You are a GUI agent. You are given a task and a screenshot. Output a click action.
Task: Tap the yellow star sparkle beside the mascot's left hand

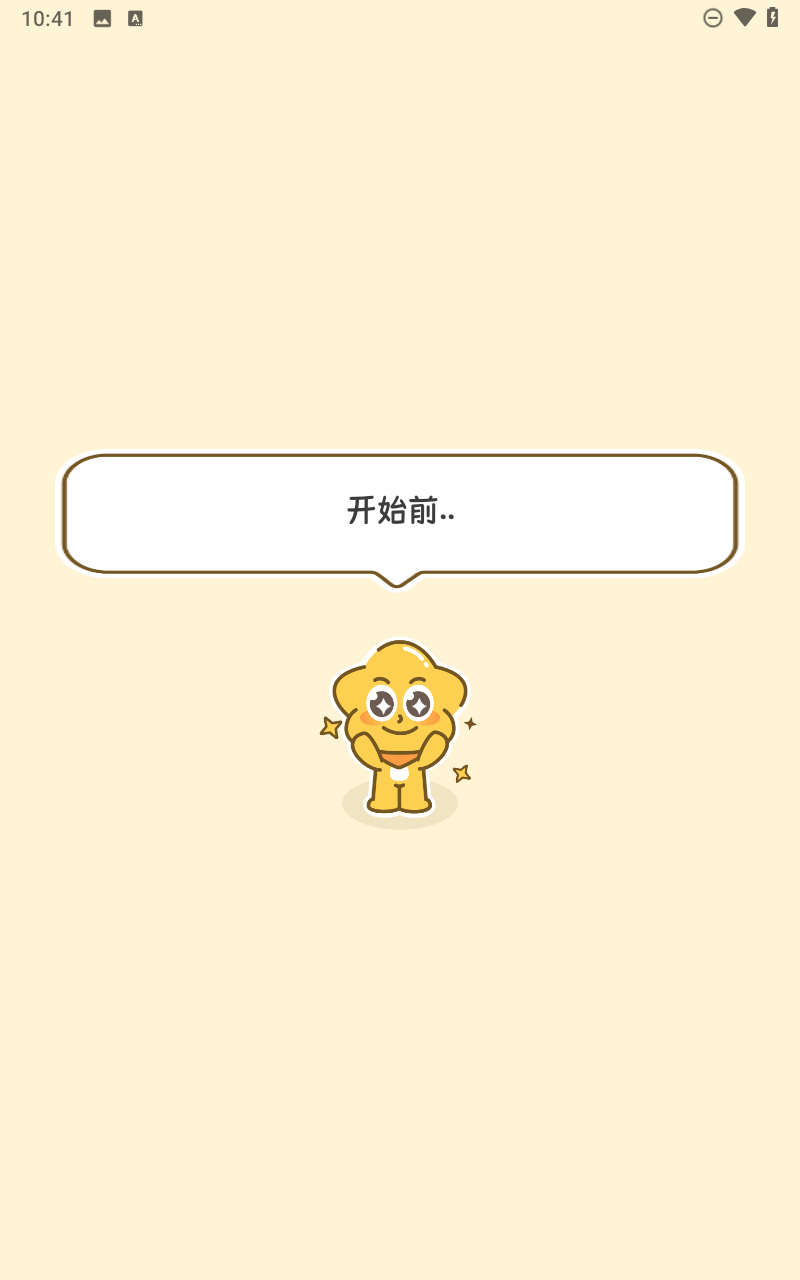[330, 728]
